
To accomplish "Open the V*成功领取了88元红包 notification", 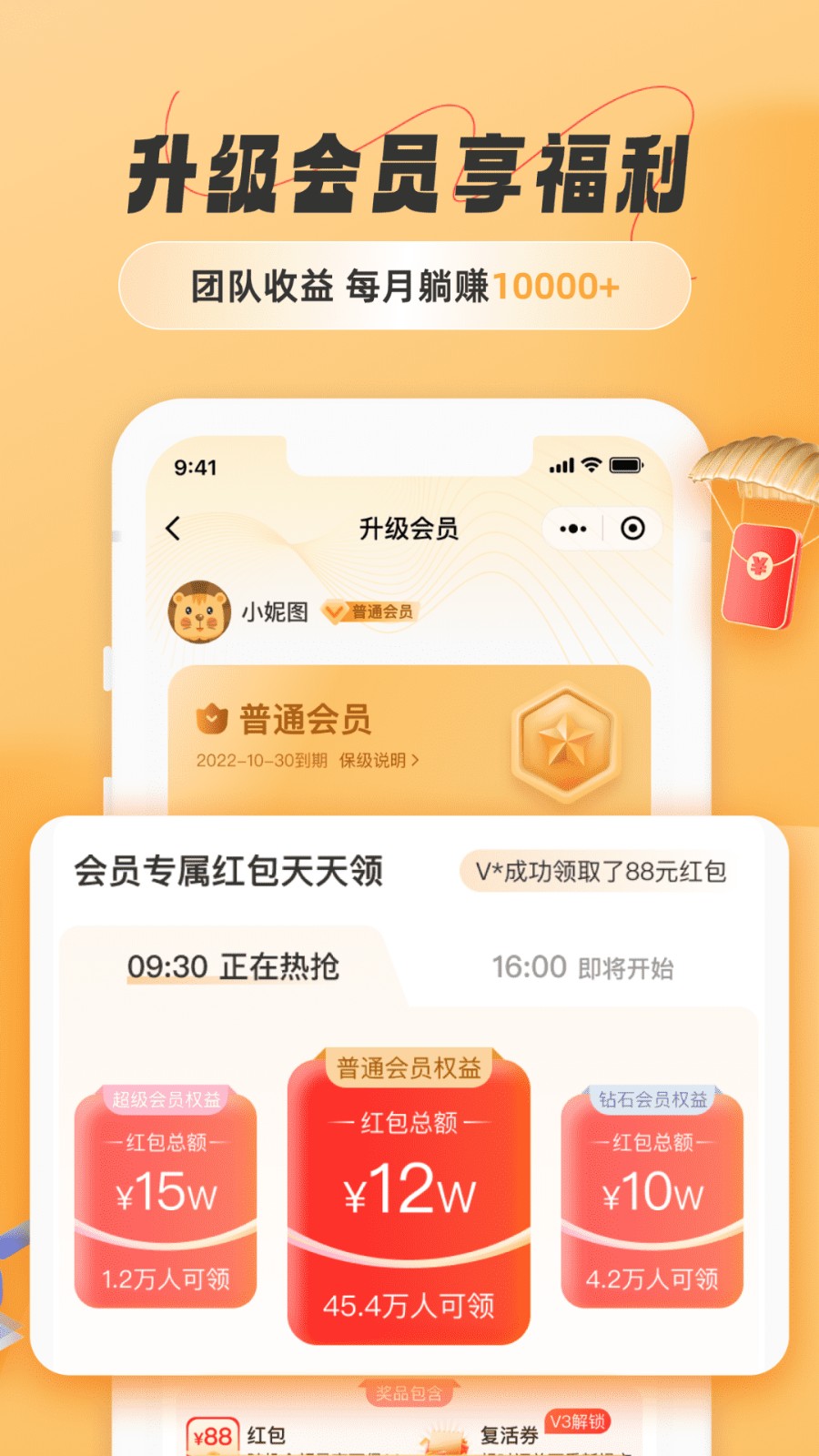I will tap(602, 870).
